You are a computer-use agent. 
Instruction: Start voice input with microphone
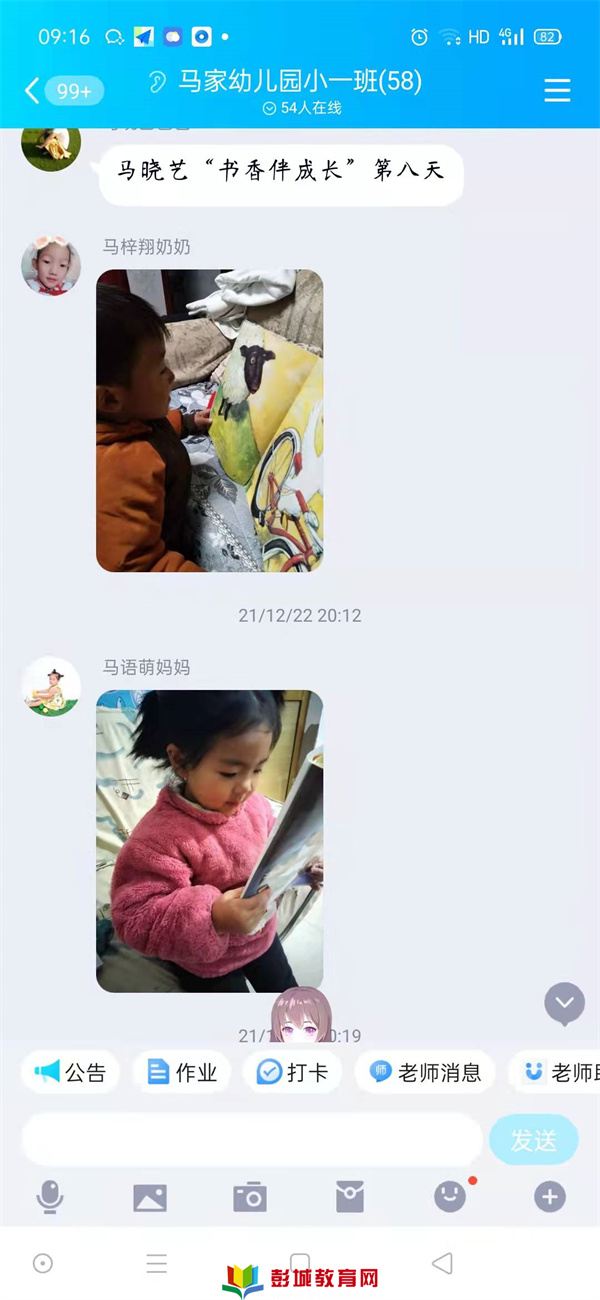50,1196
